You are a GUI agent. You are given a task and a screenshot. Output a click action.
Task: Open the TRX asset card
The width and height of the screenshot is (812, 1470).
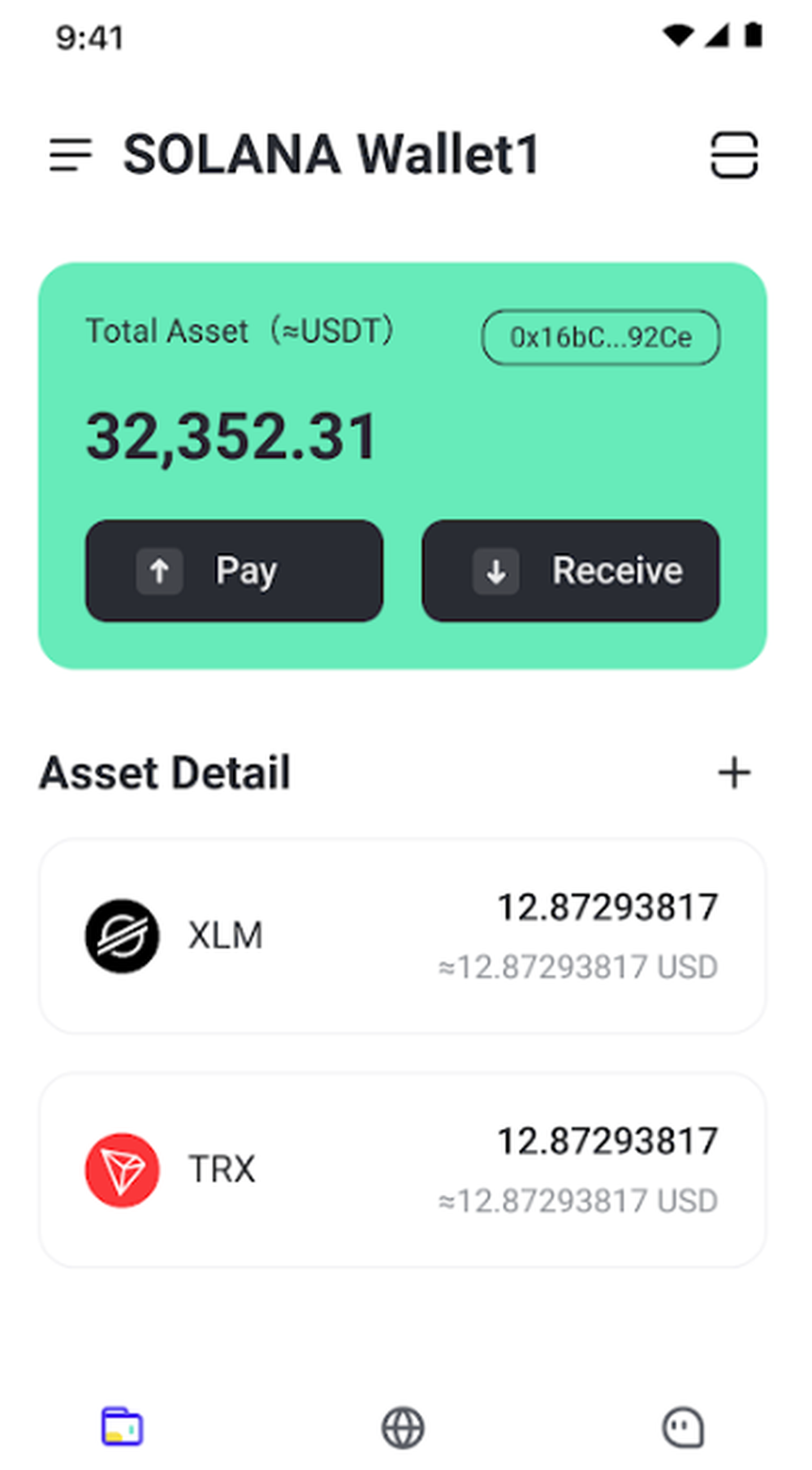pos(403,1170)
